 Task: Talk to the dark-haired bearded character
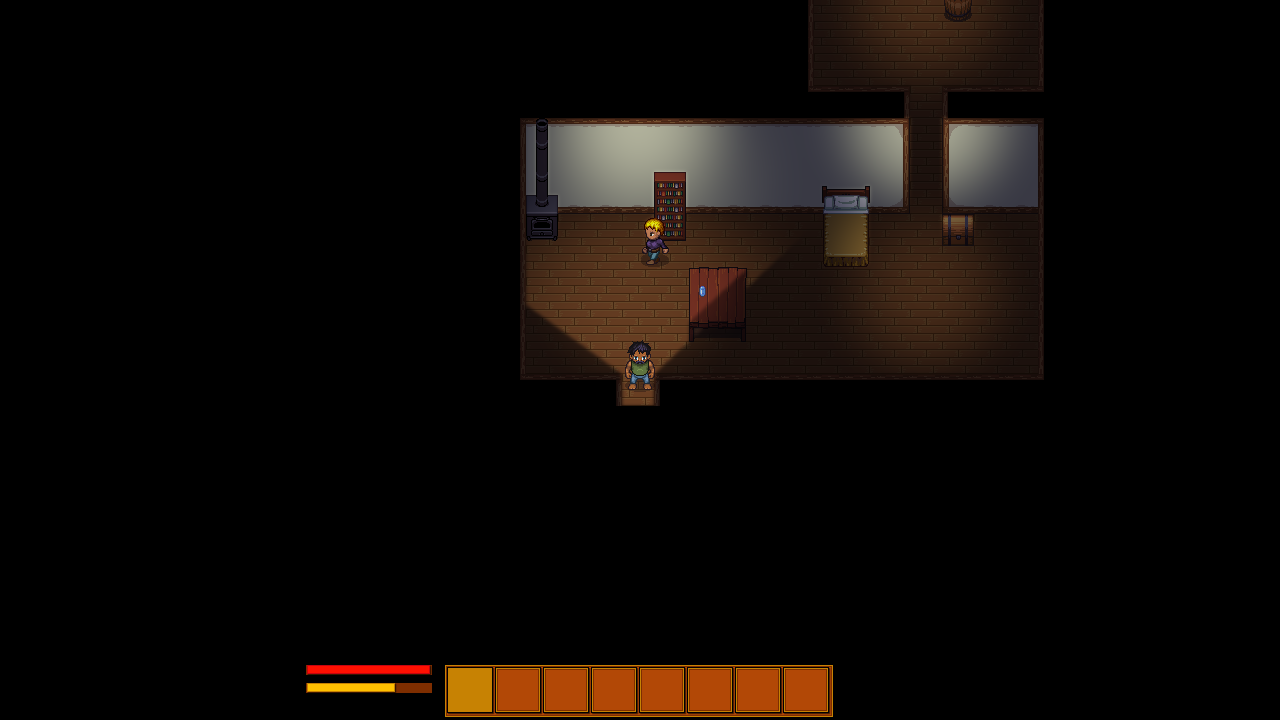coord(639,365)
